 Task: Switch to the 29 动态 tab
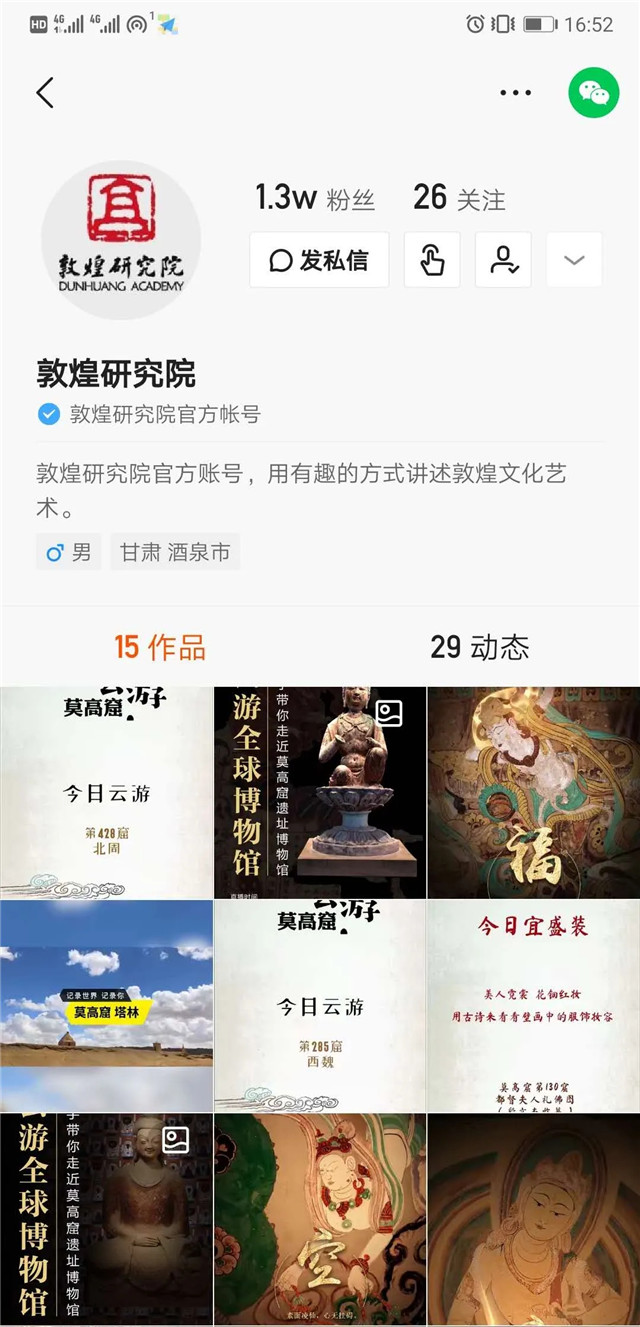click(480, 647)
